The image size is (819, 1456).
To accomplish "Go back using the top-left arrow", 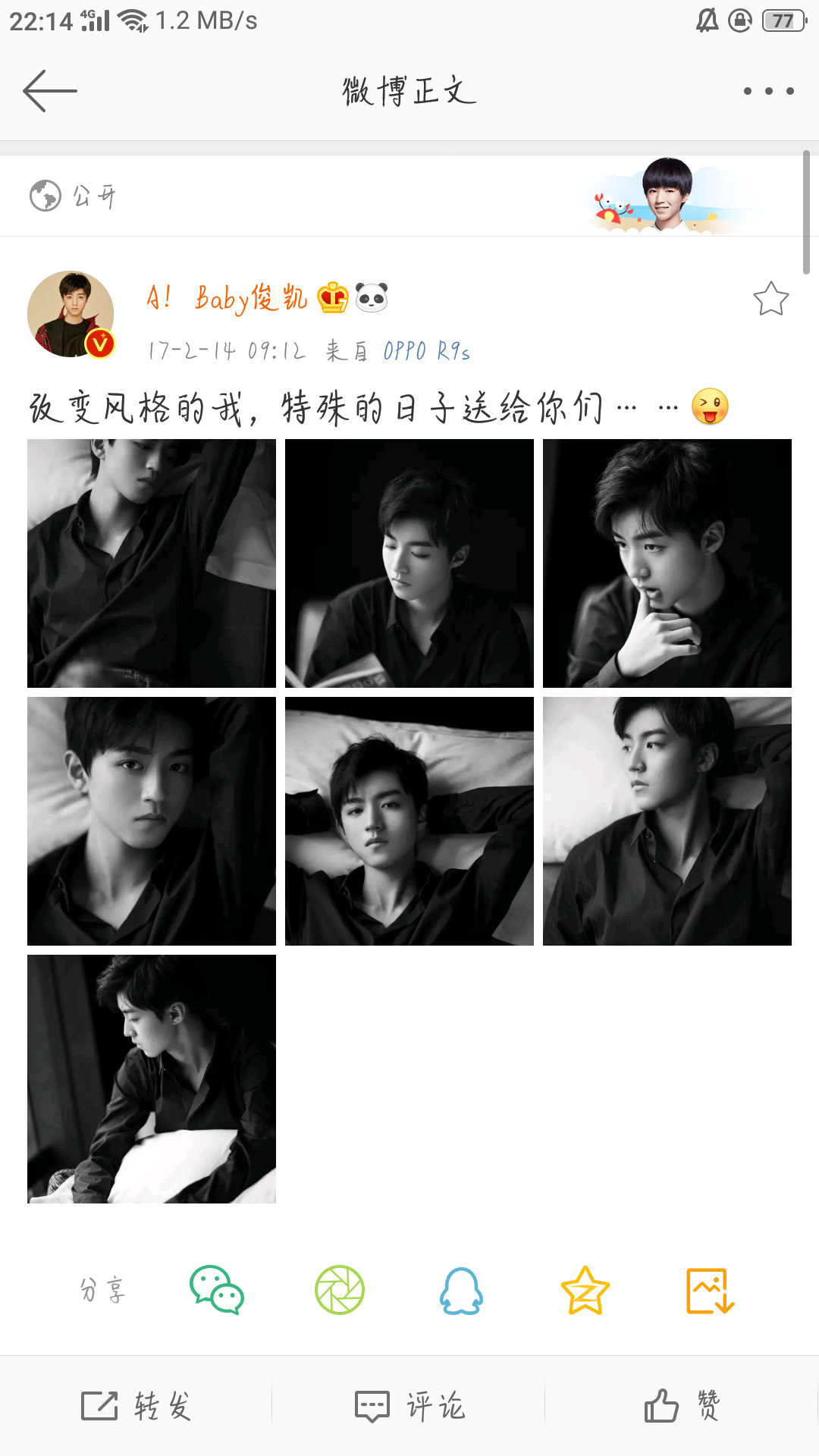I will 50,91.
